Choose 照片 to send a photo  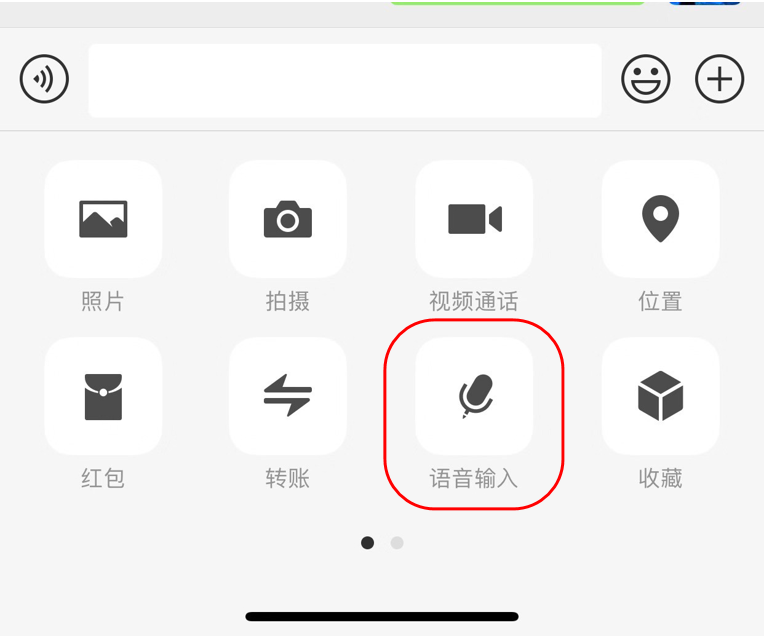[x=103, y=219]
